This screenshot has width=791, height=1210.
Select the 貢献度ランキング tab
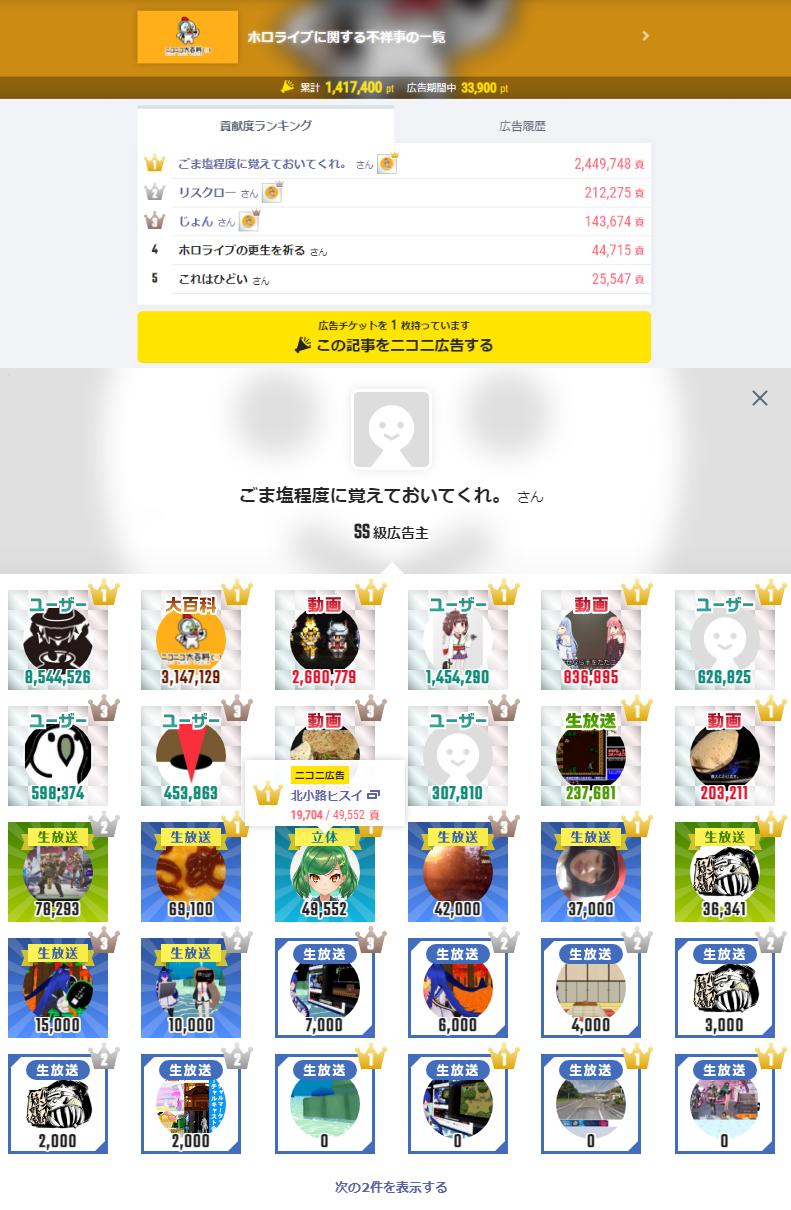pos(265,126)
